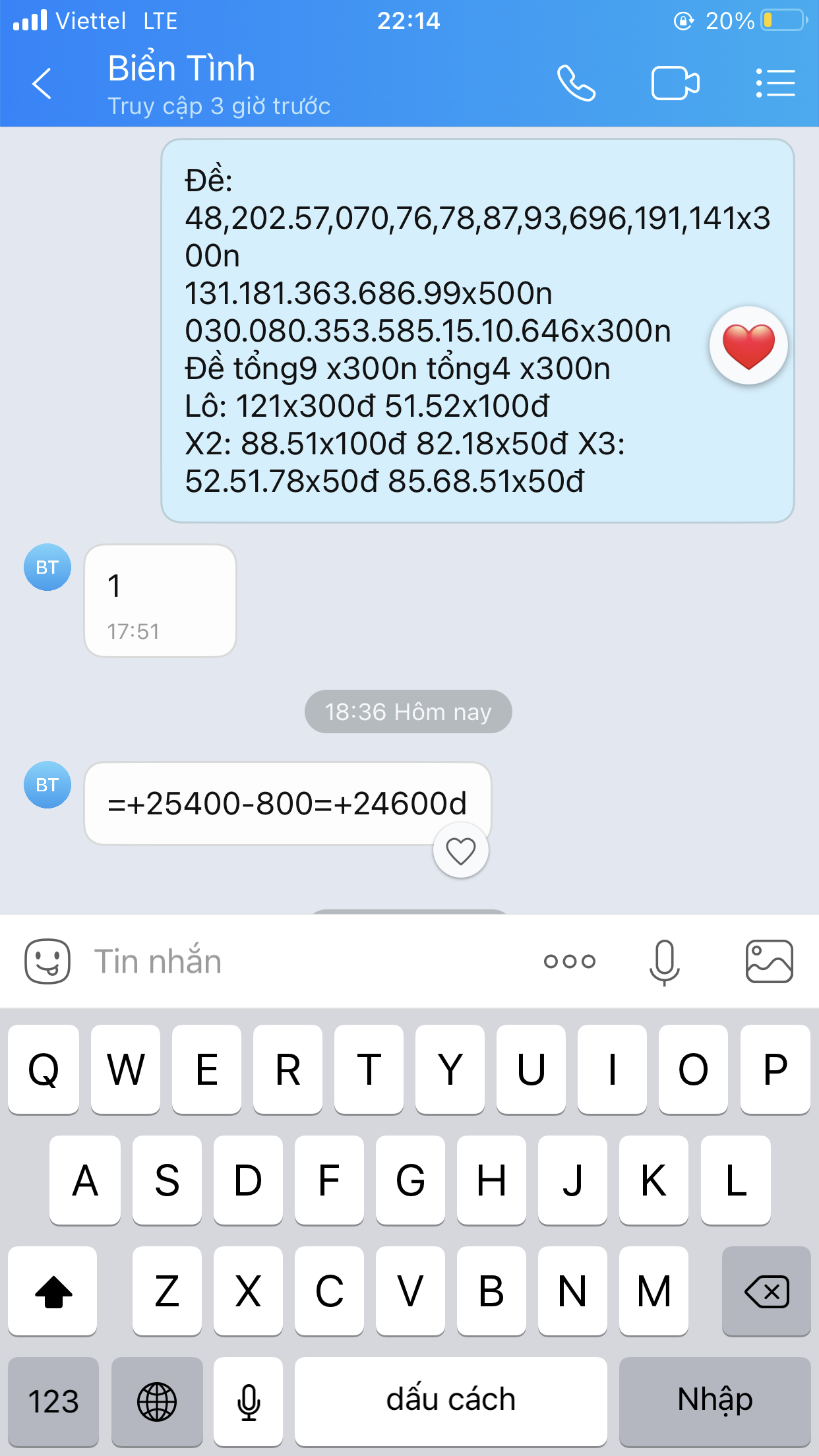Viewport: 819px width, 1456px height.
Task: Open the photo gallery picker
Action: tap(769, 961)
